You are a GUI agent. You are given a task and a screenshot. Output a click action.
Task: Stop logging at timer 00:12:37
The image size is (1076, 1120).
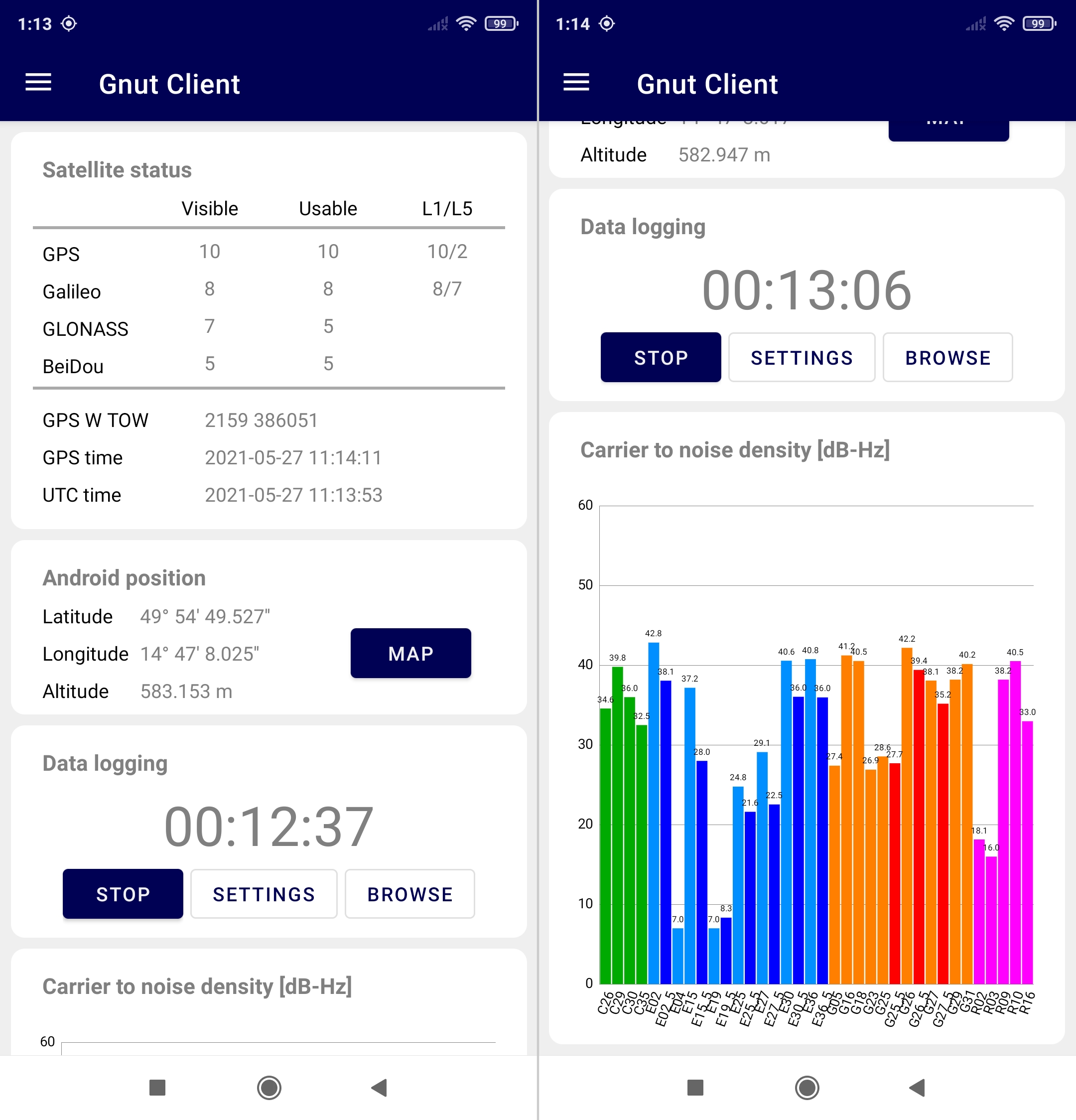click(x=123, y=894)
